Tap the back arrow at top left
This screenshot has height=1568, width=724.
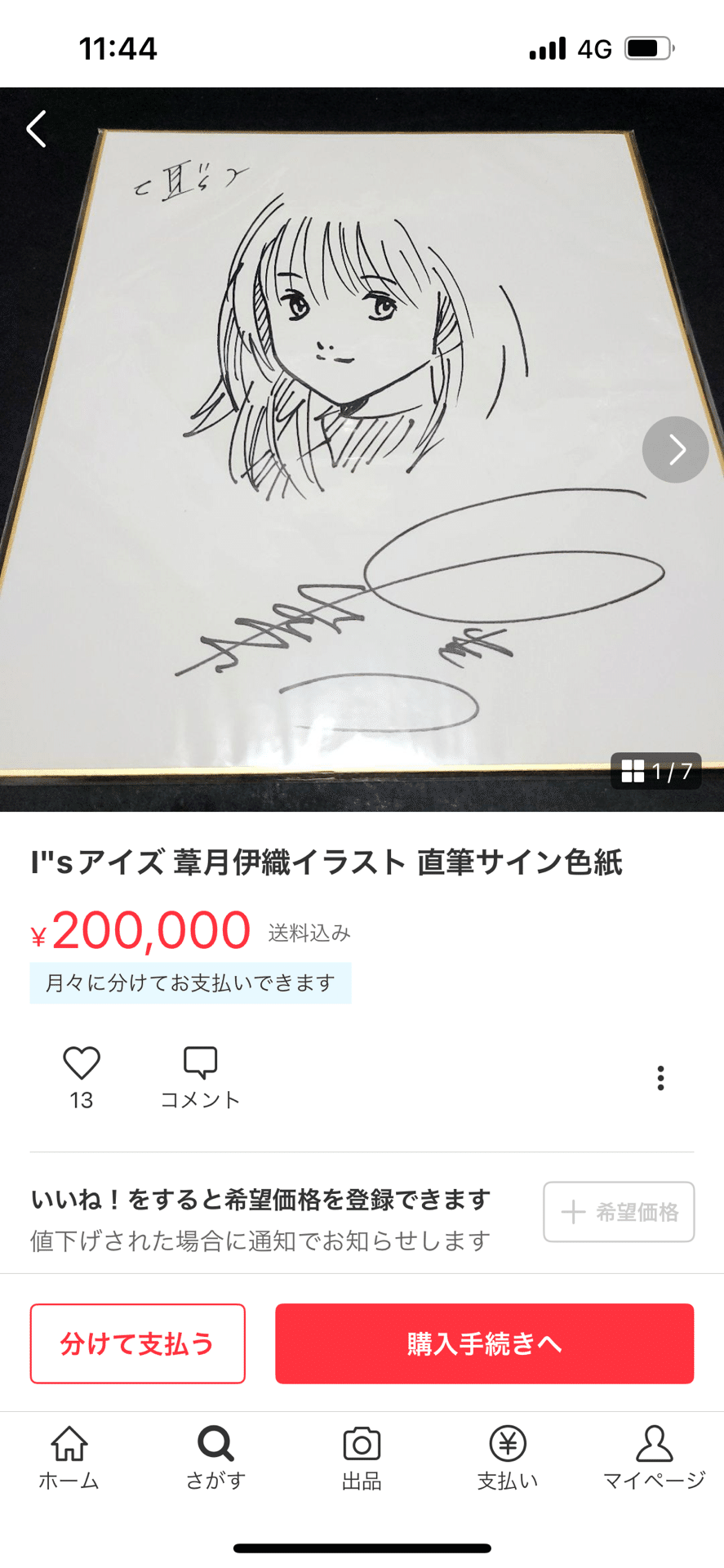click(x=36, y=129)
